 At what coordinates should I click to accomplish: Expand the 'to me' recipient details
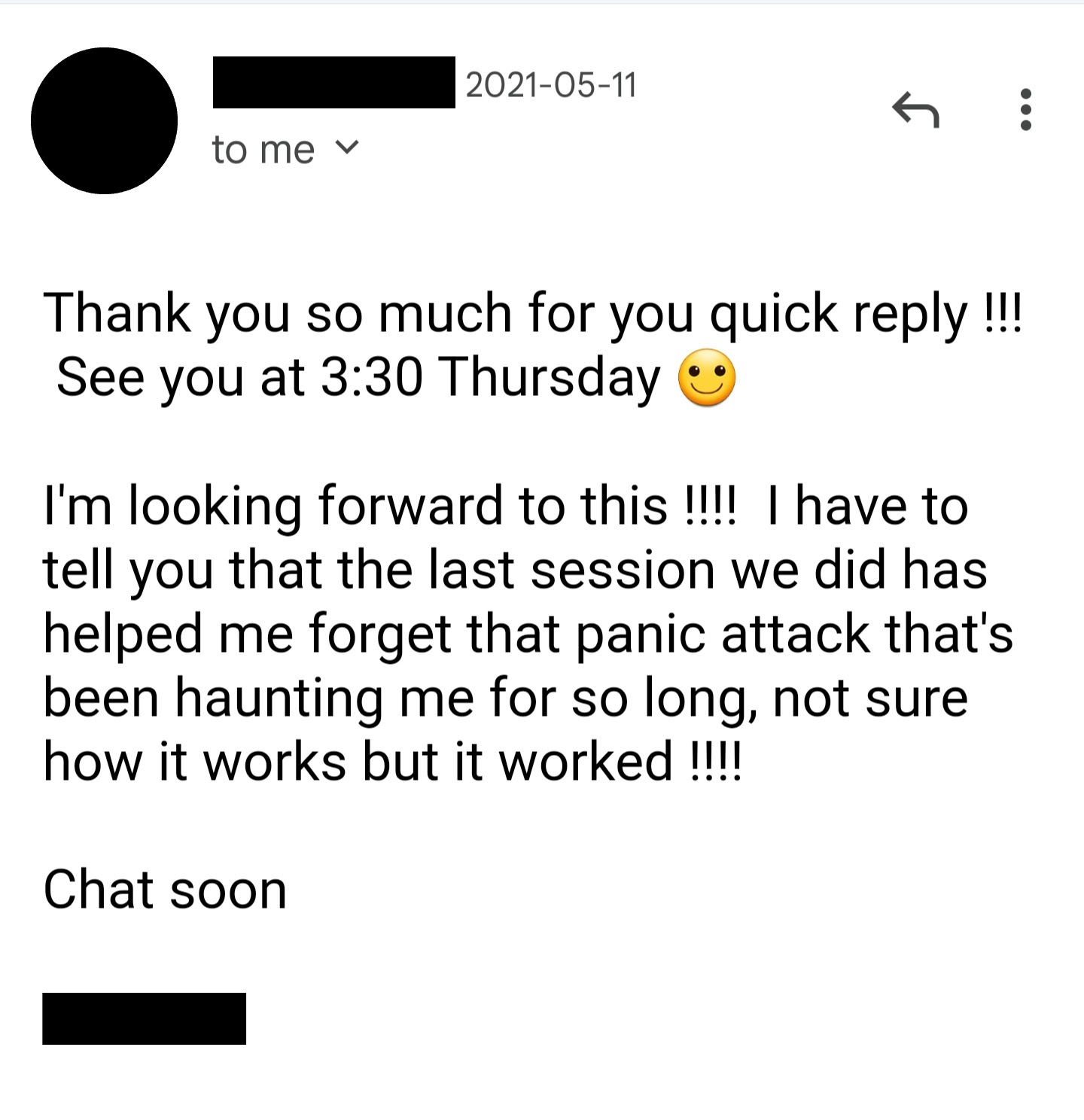[347, 148]
